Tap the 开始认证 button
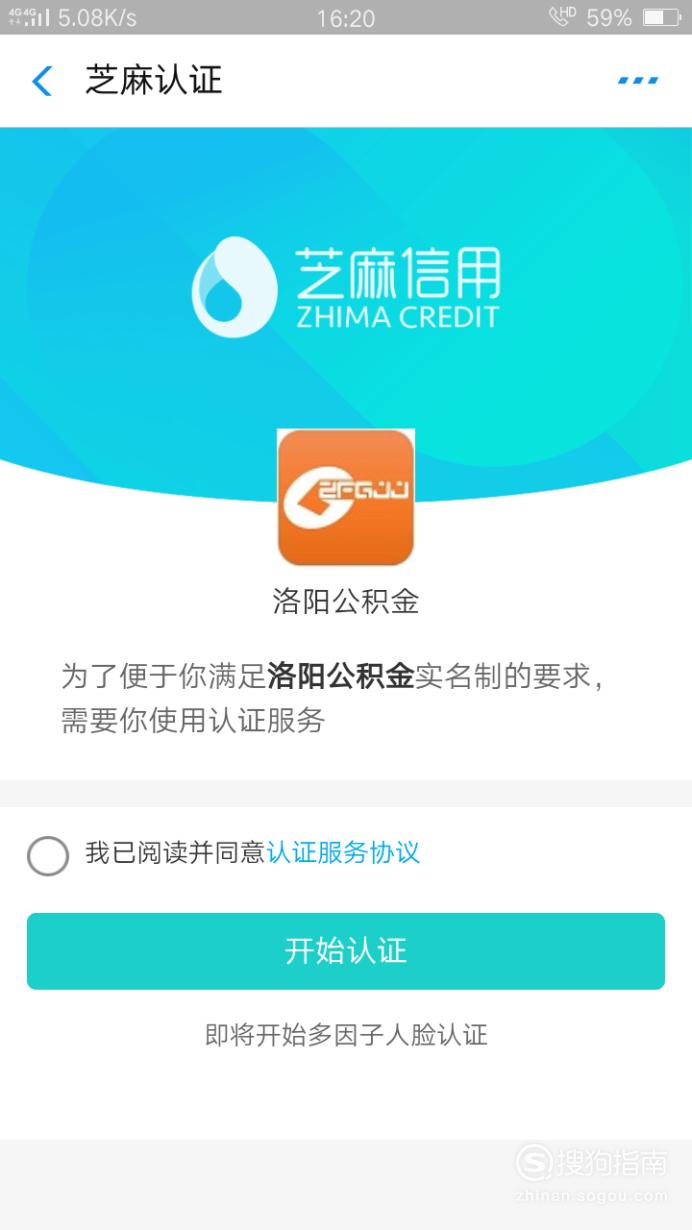 (x=346, y=951)
